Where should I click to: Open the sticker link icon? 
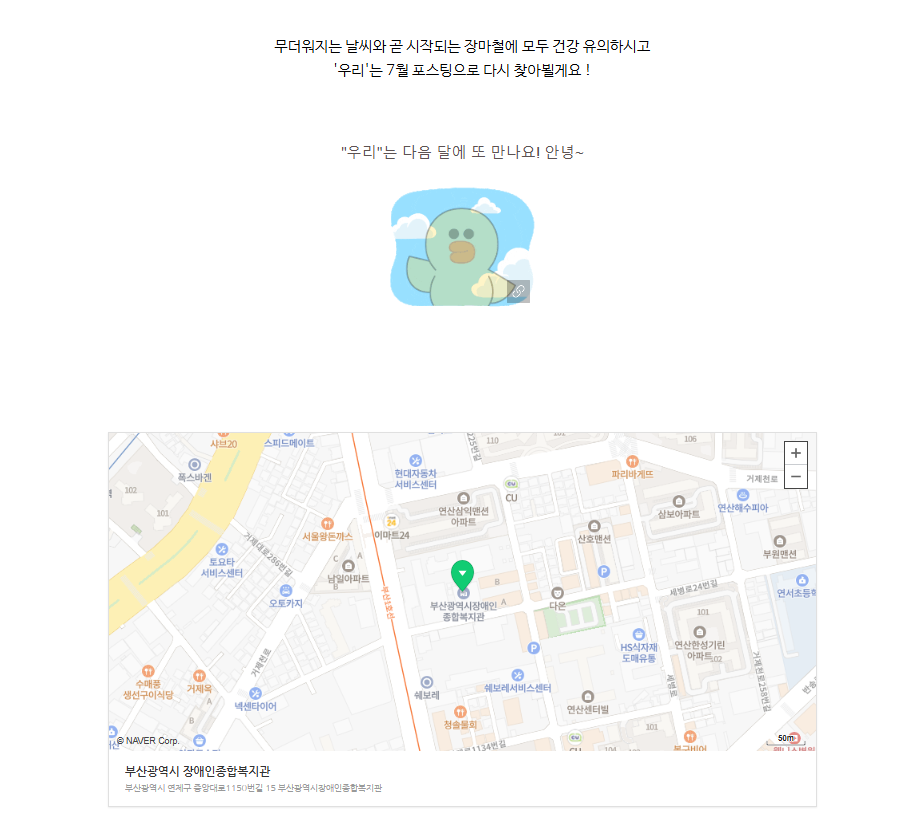[x=518, y=291]
